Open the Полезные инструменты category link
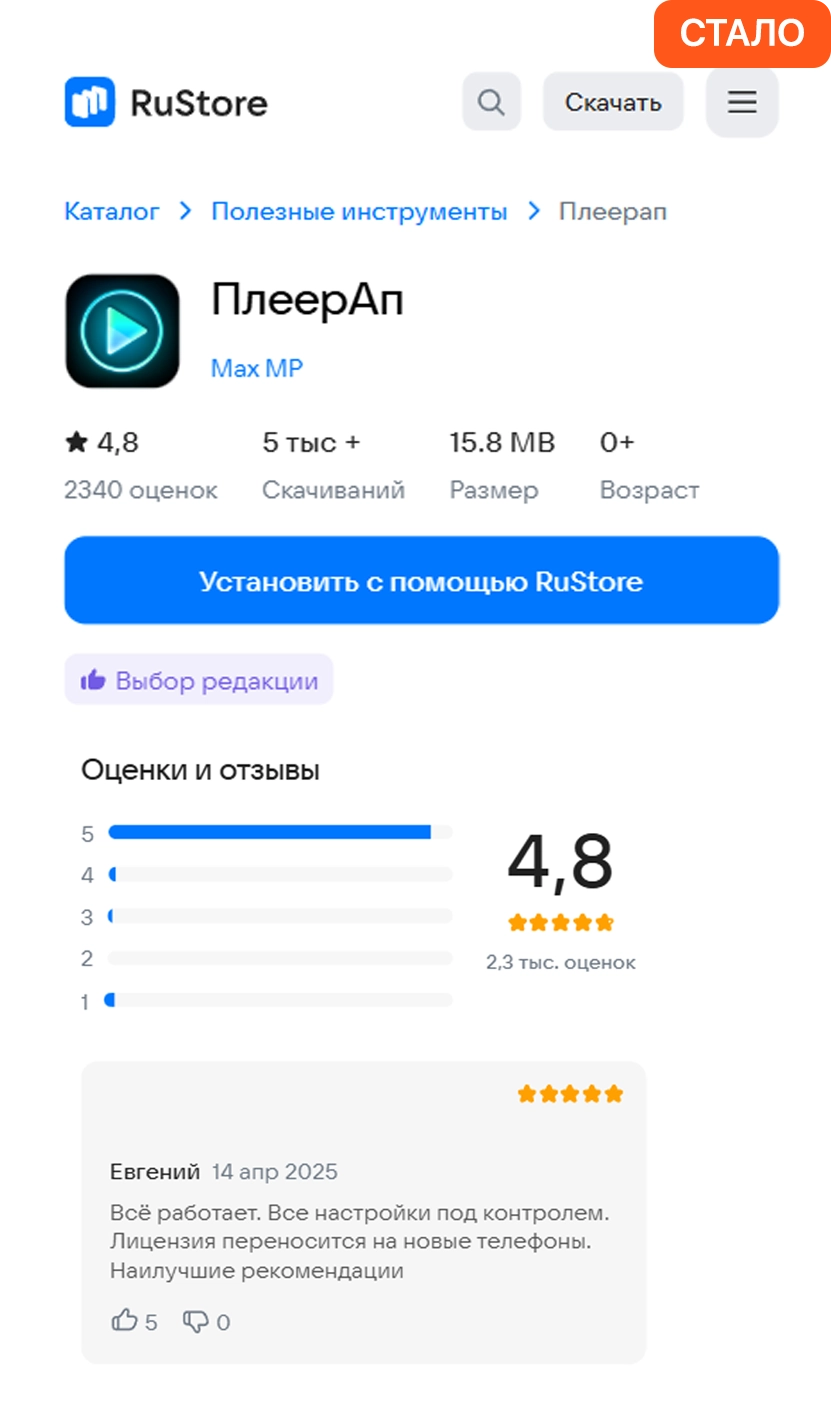Screen dimensions: 831x1402 pos(359,212)
